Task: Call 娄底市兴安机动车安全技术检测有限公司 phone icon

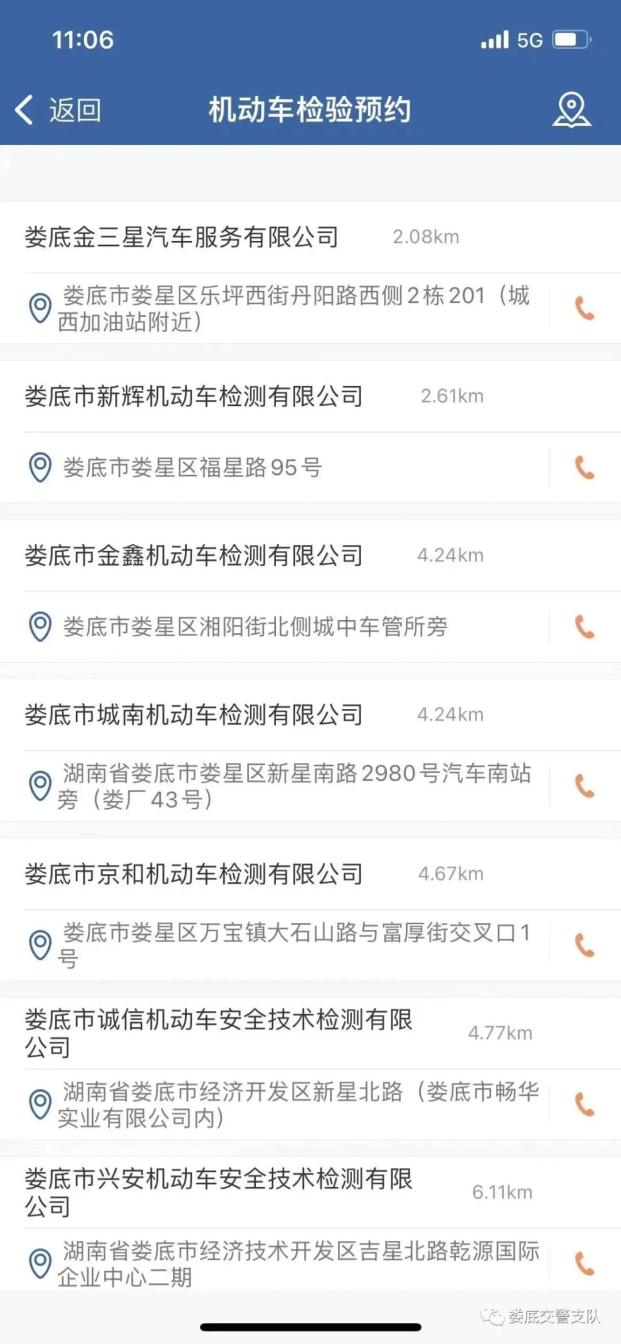Action: (585, 1264)
